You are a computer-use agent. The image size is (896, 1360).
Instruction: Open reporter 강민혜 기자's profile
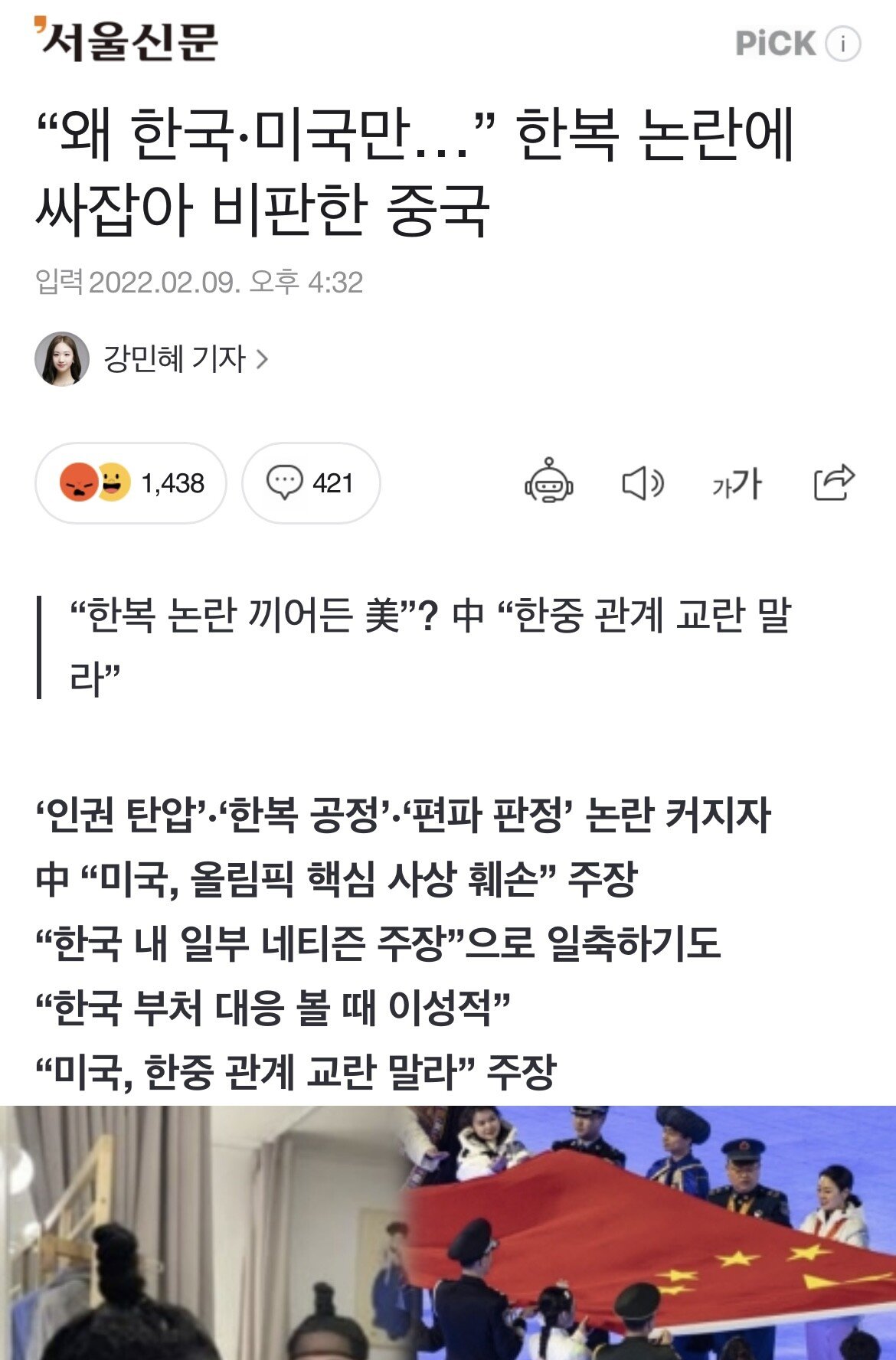175,358
